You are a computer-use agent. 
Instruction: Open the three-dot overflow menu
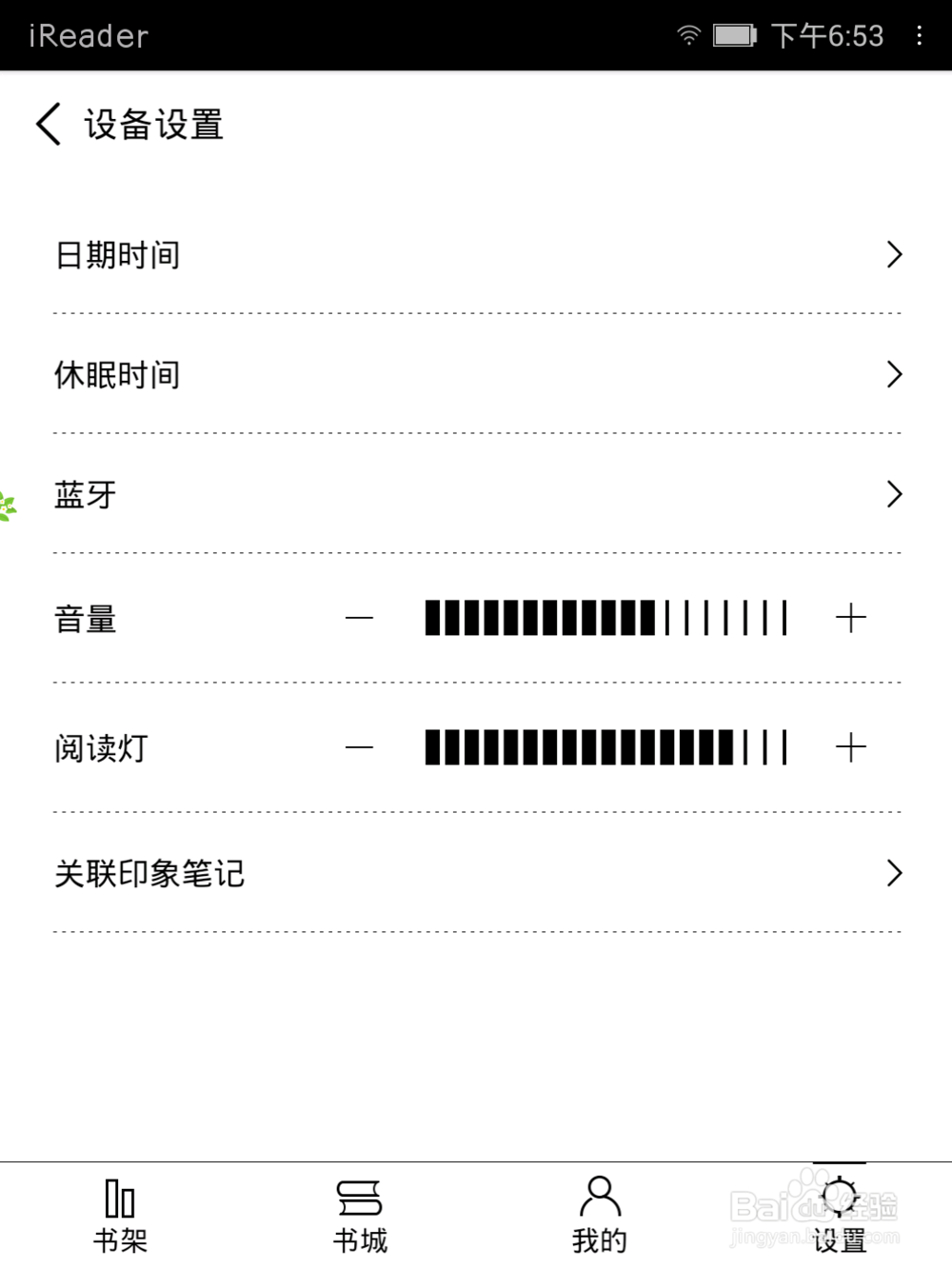[x=919, y=34]
